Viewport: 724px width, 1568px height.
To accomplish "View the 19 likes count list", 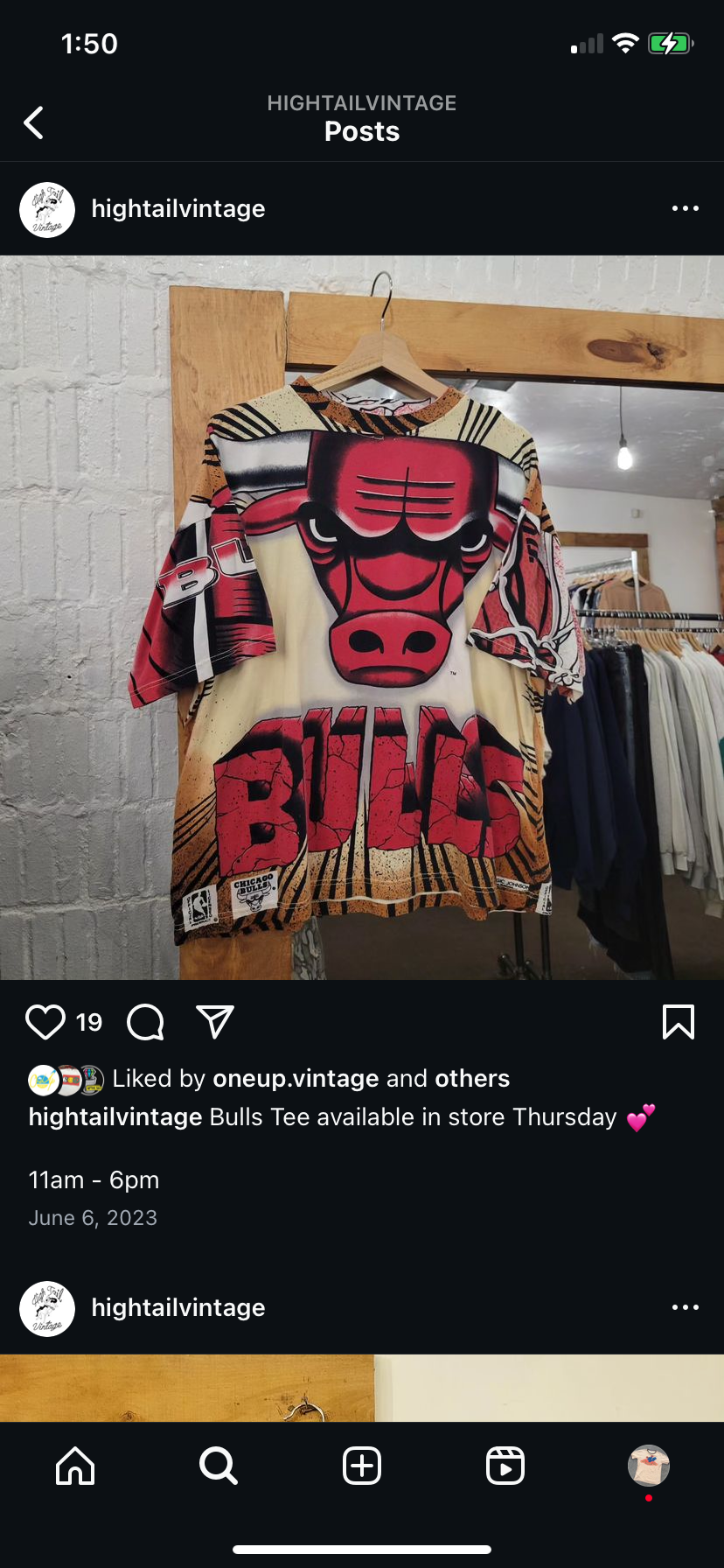I will click(89, 1022).
